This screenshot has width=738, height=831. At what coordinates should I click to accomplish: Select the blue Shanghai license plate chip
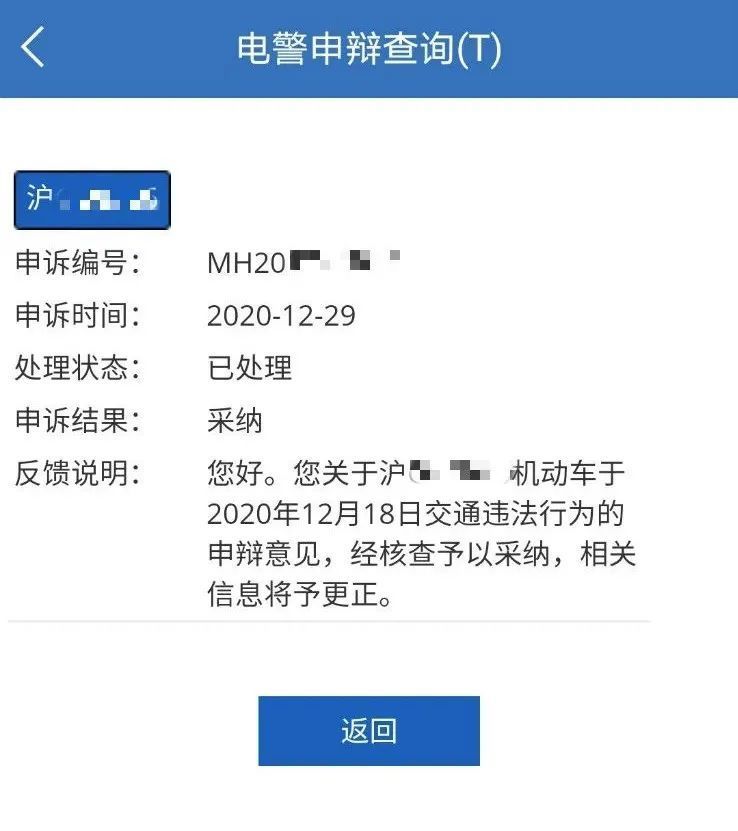click(x=92, y=199)
